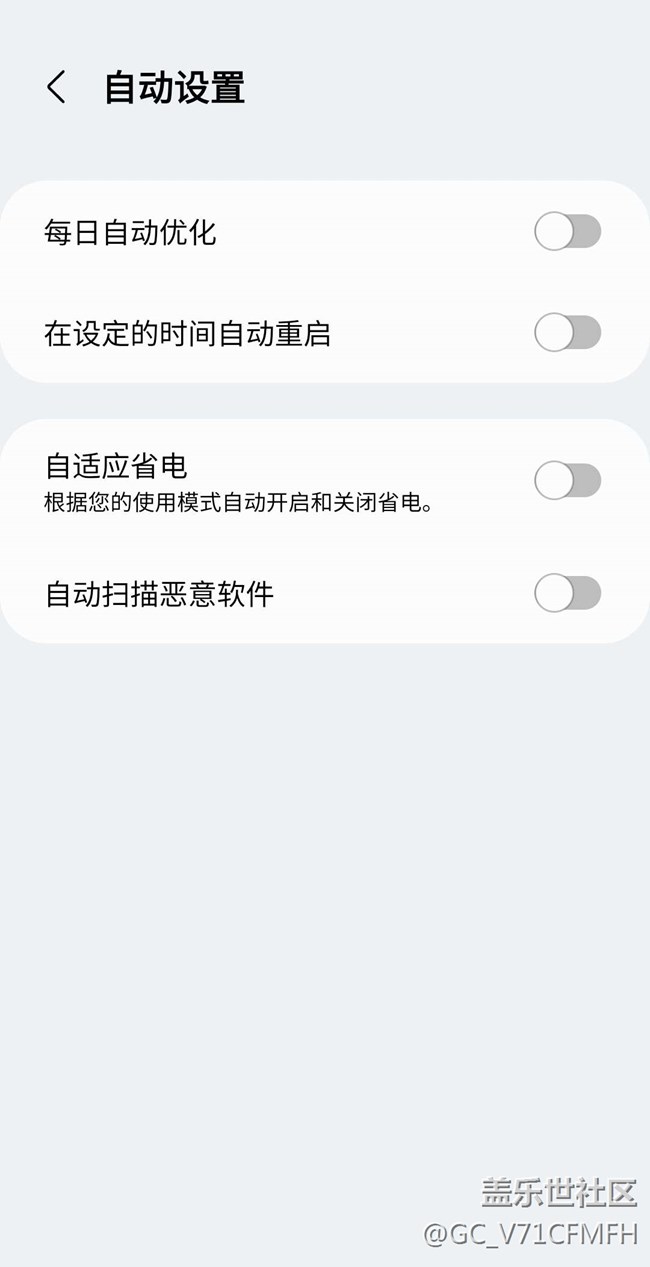Toggle 自适应省电 on
This screenshot has width=650, height=1267.
(567, 481)
